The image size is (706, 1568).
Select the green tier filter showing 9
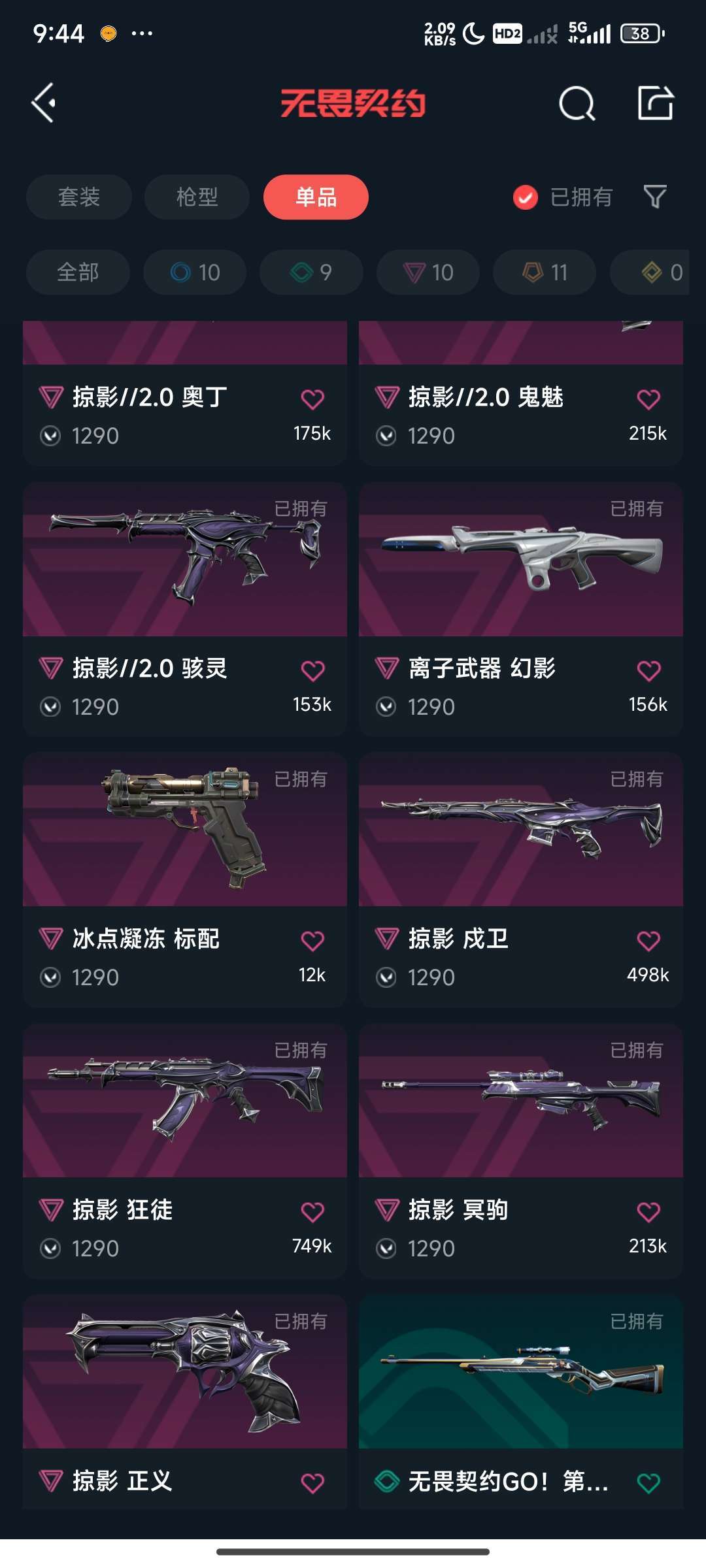pyautogui.click(x=311, y=272)
